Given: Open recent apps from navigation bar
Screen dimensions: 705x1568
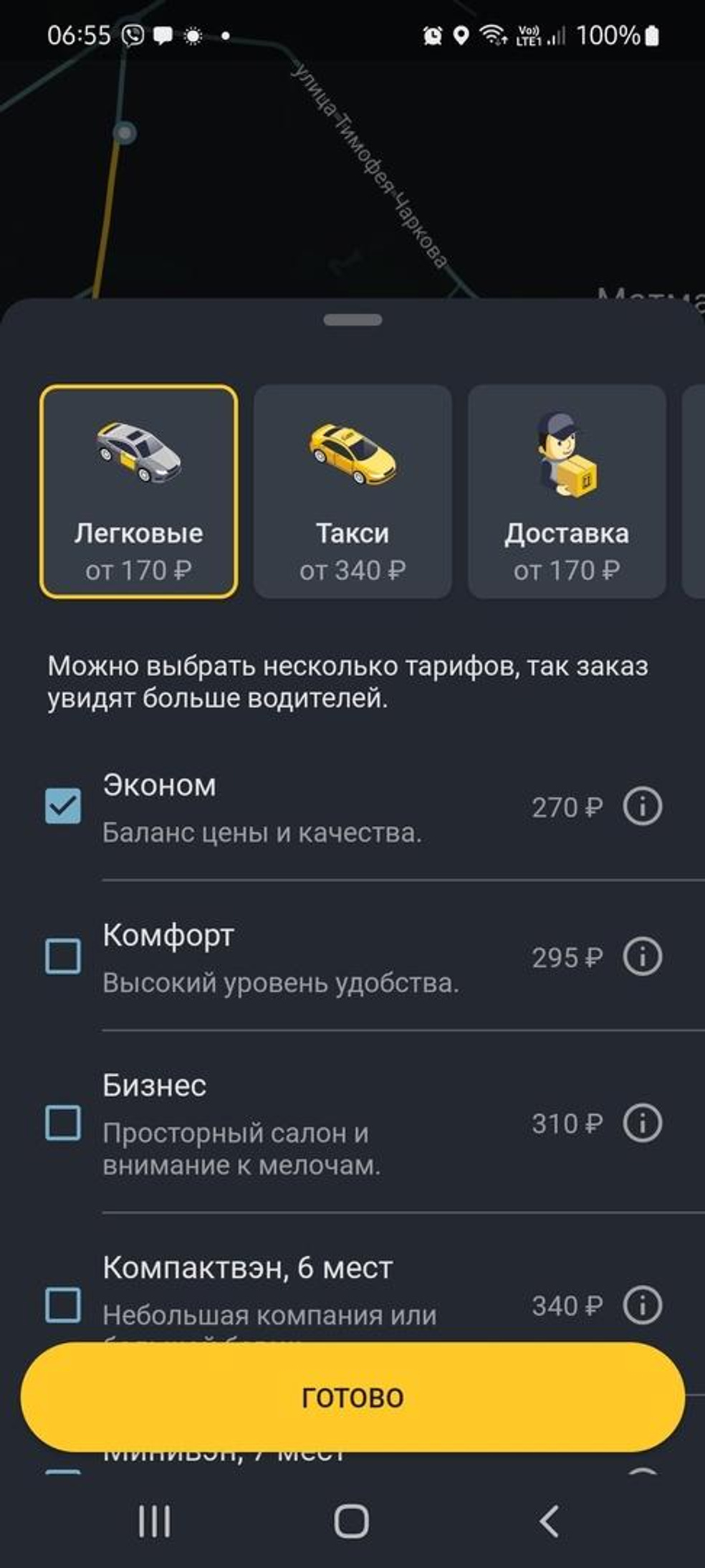Looking at the screenshot, I should click(154, 1521).
